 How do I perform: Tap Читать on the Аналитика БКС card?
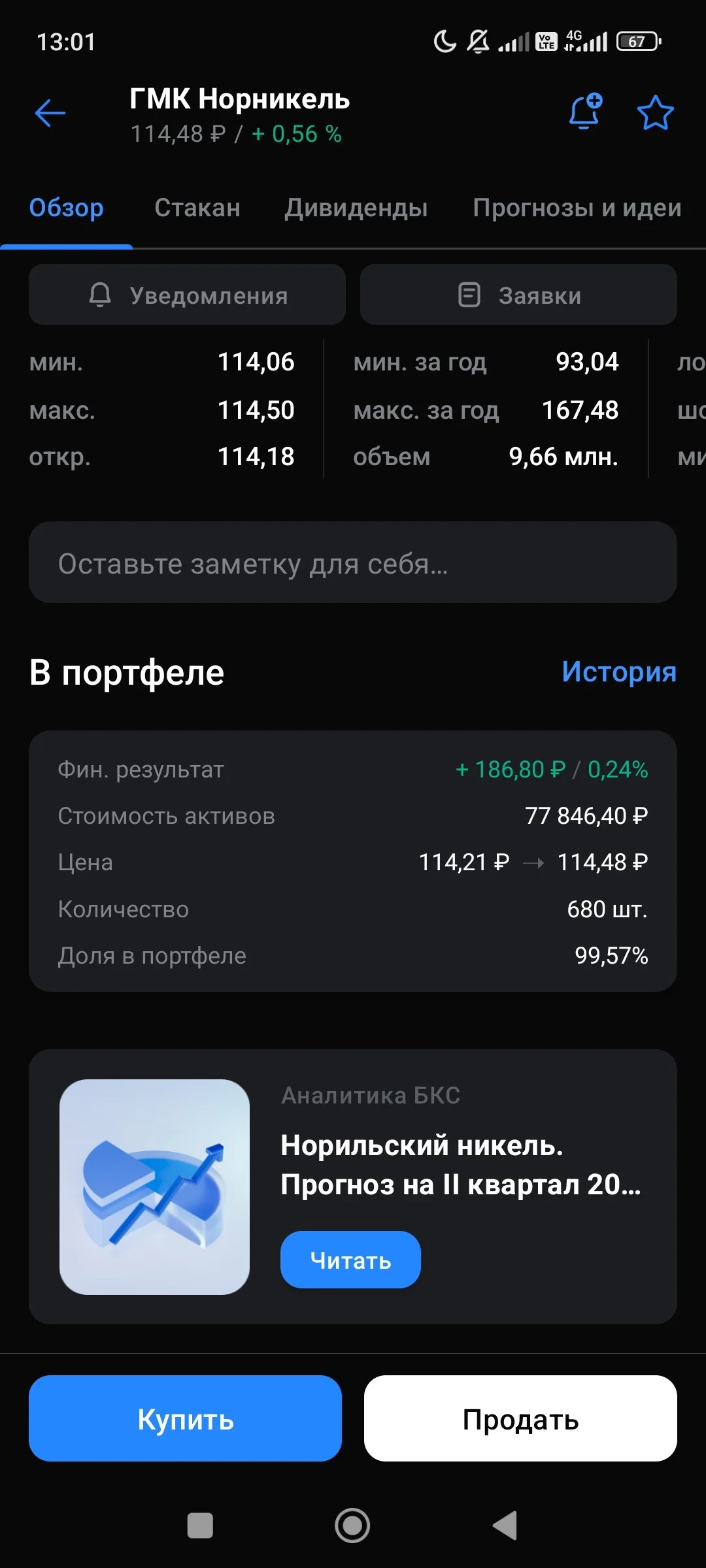click(x=350, y=1260)
